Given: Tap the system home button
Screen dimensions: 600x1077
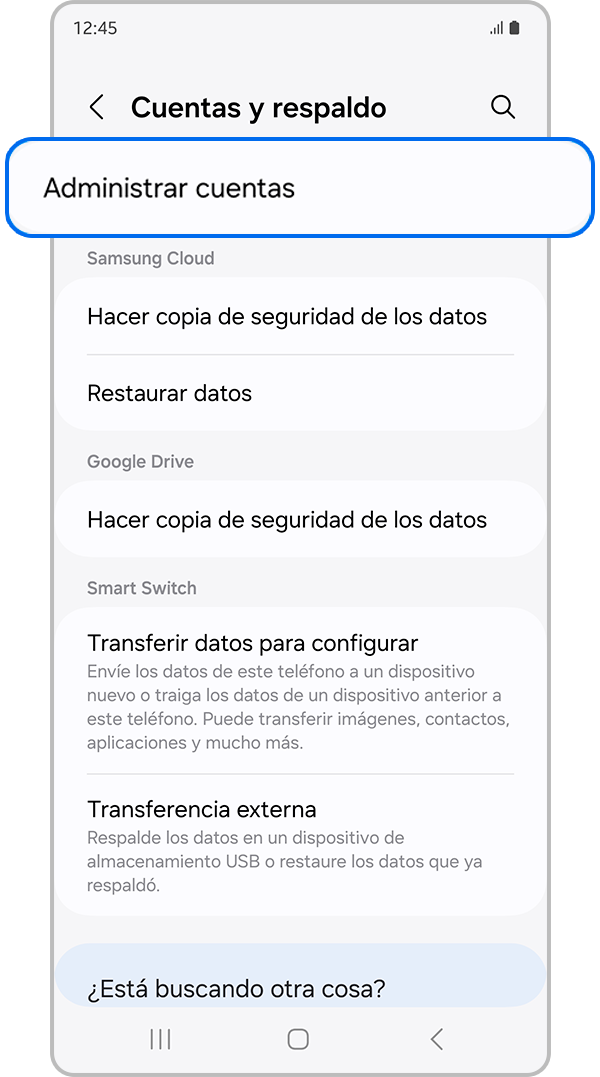Looking at the screenshot, I should click(x=298, y=1039).
